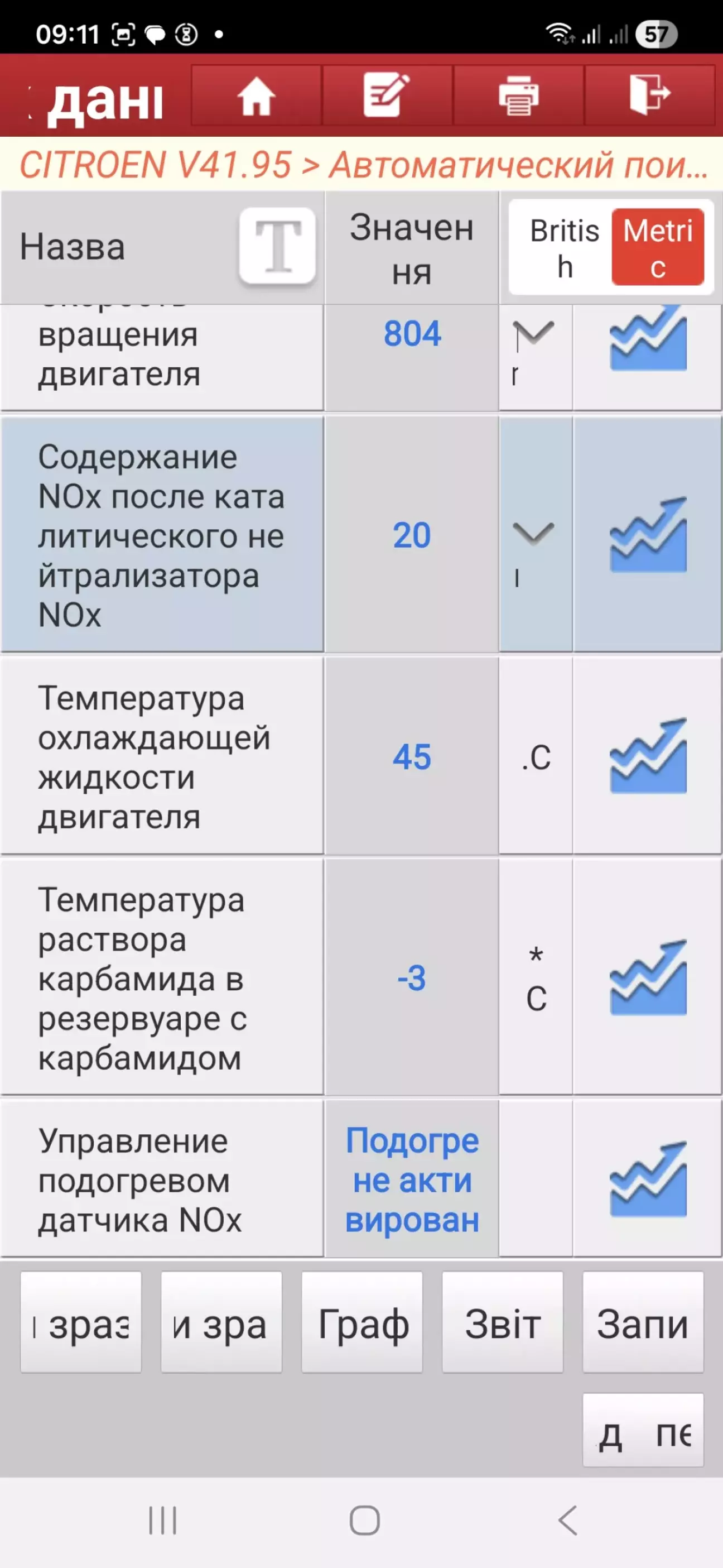The image size is (723, 1568).
Task: Start recording with the Запи button
Action: pyautogui.click(x=643, y=1324)
